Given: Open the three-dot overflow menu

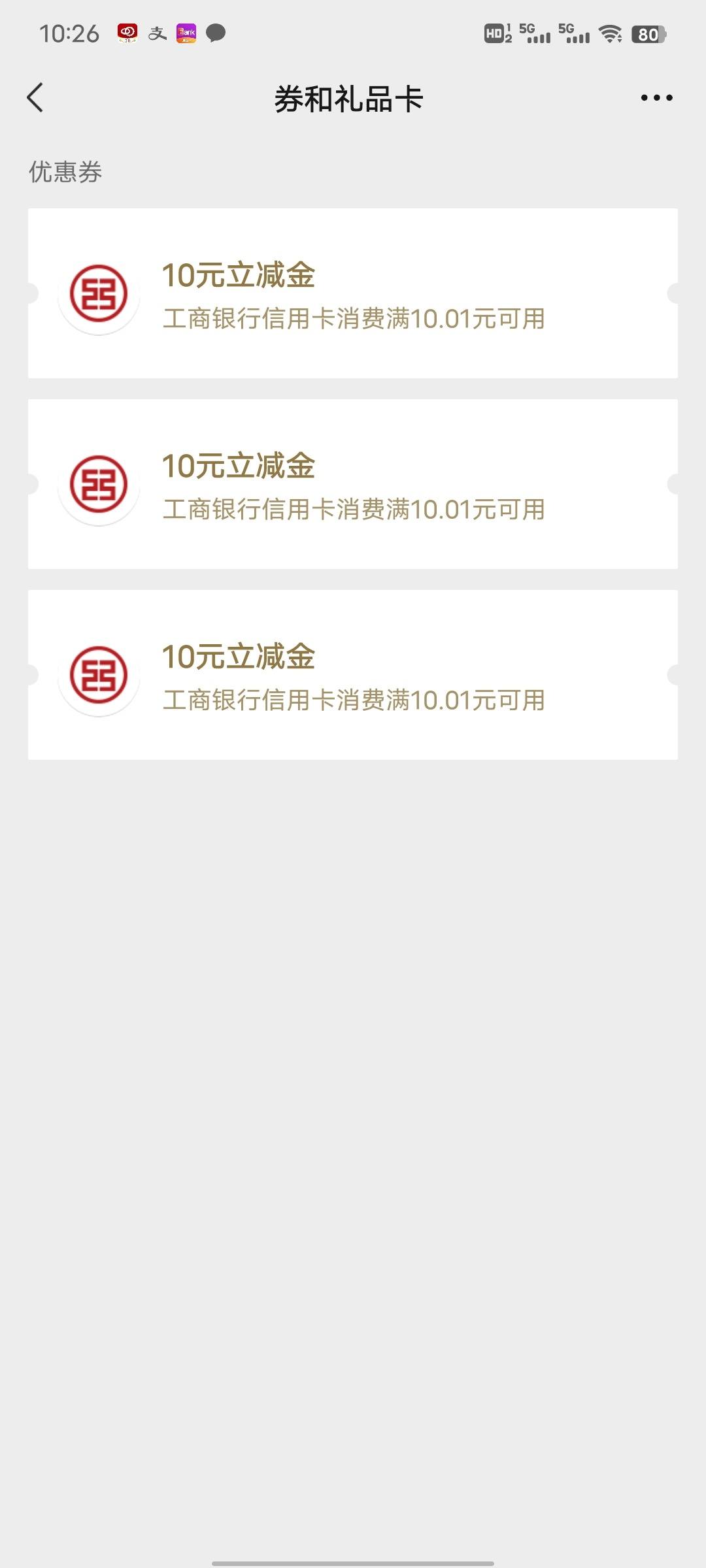Looking at the screenshot, I should (x=656, y=98).
